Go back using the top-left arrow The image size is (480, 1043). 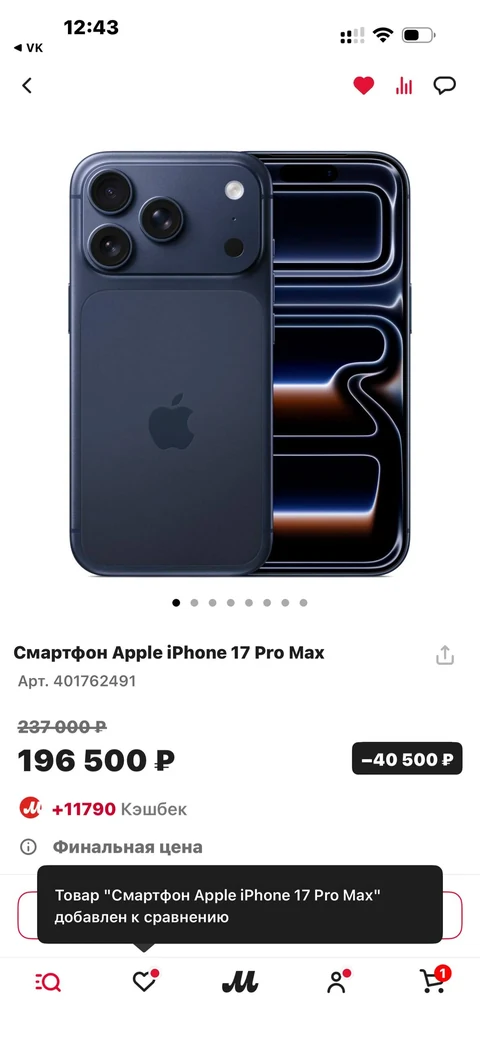point(27,86)
